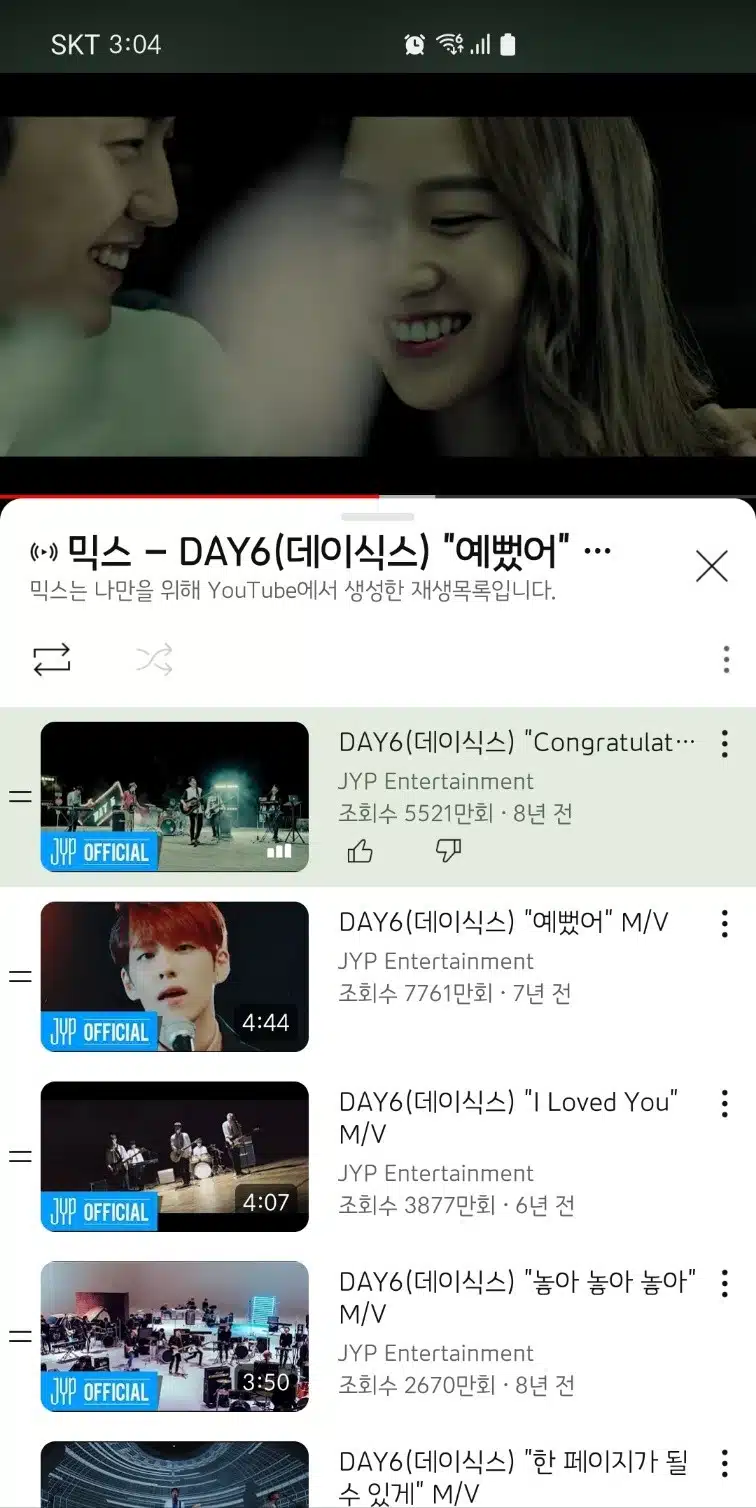Tap the playing video to show controls
Screen dimensions: 756x1508
point(378,284)
